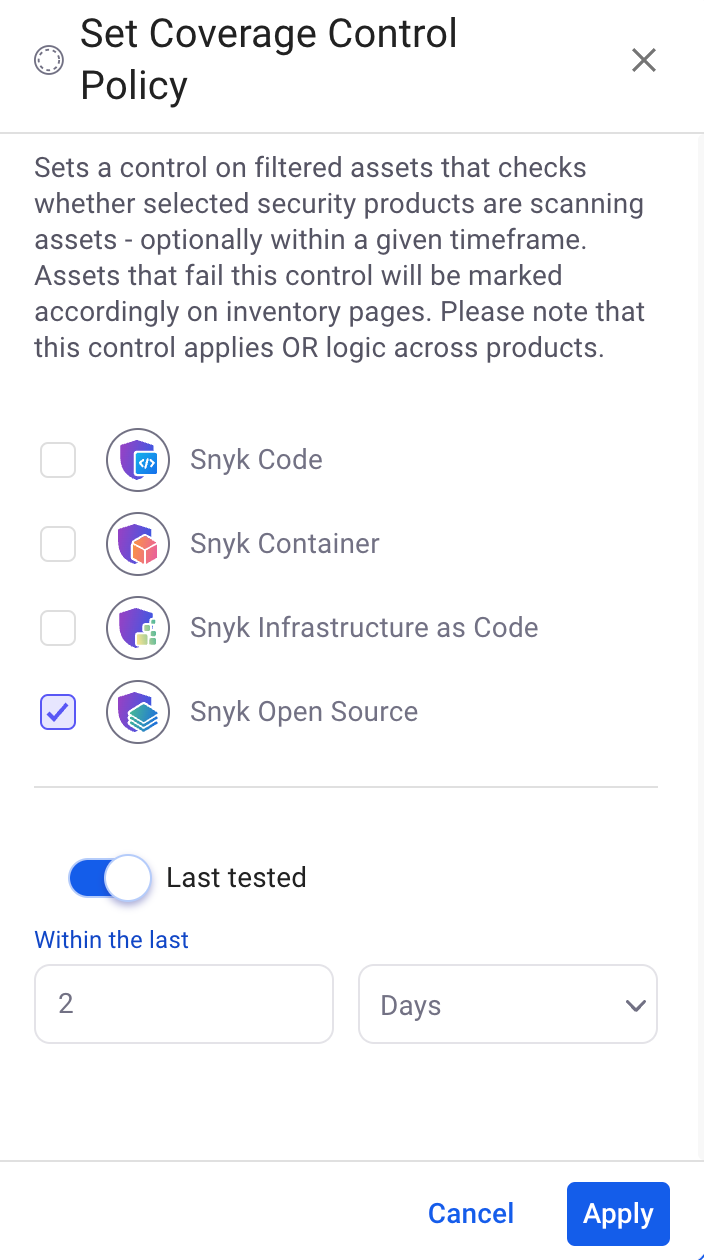Open the Days unit dropdown
The width and height of the screenshot is (704, 1260).
[507, 1004]
